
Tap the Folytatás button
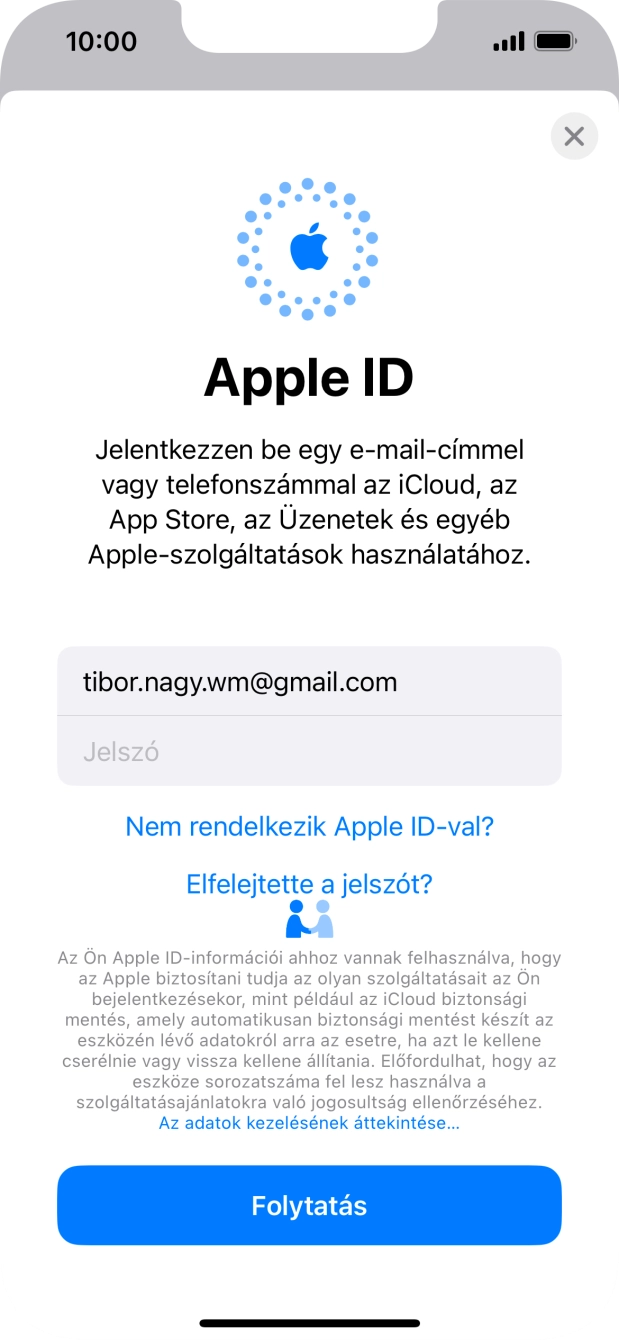point(309,1205)
